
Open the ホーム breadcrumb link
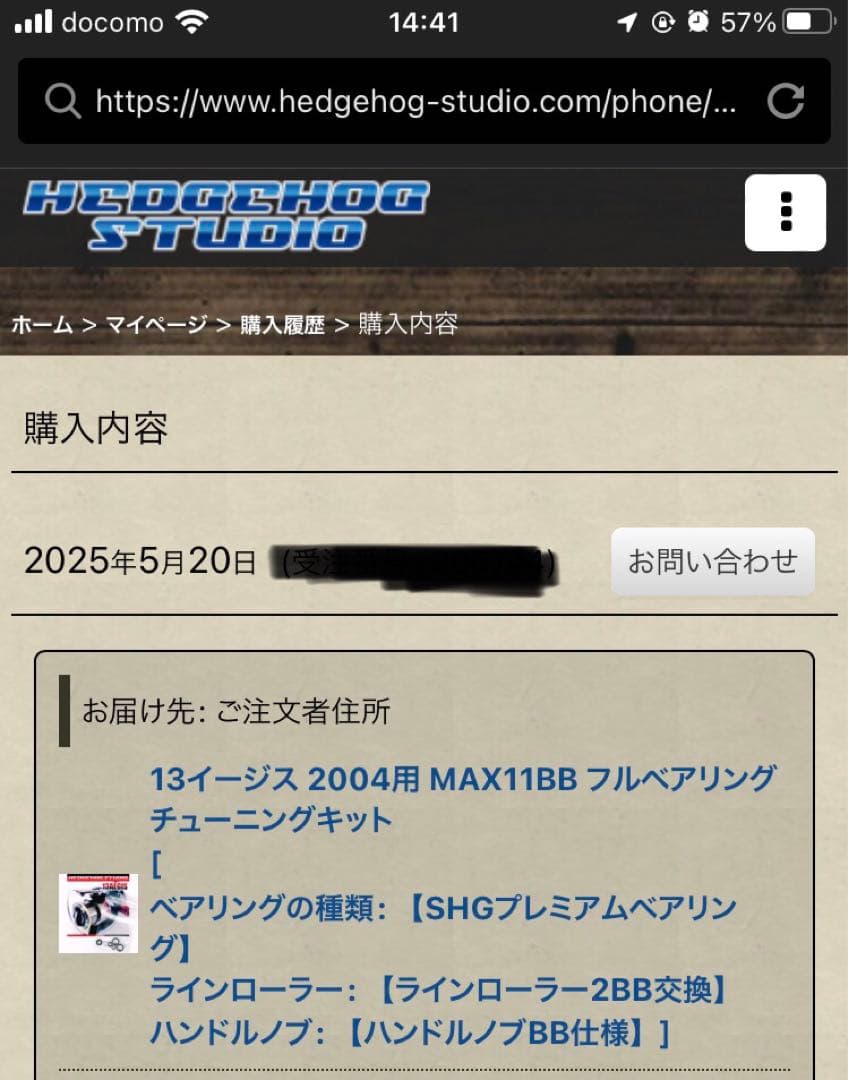click(37, 324)
